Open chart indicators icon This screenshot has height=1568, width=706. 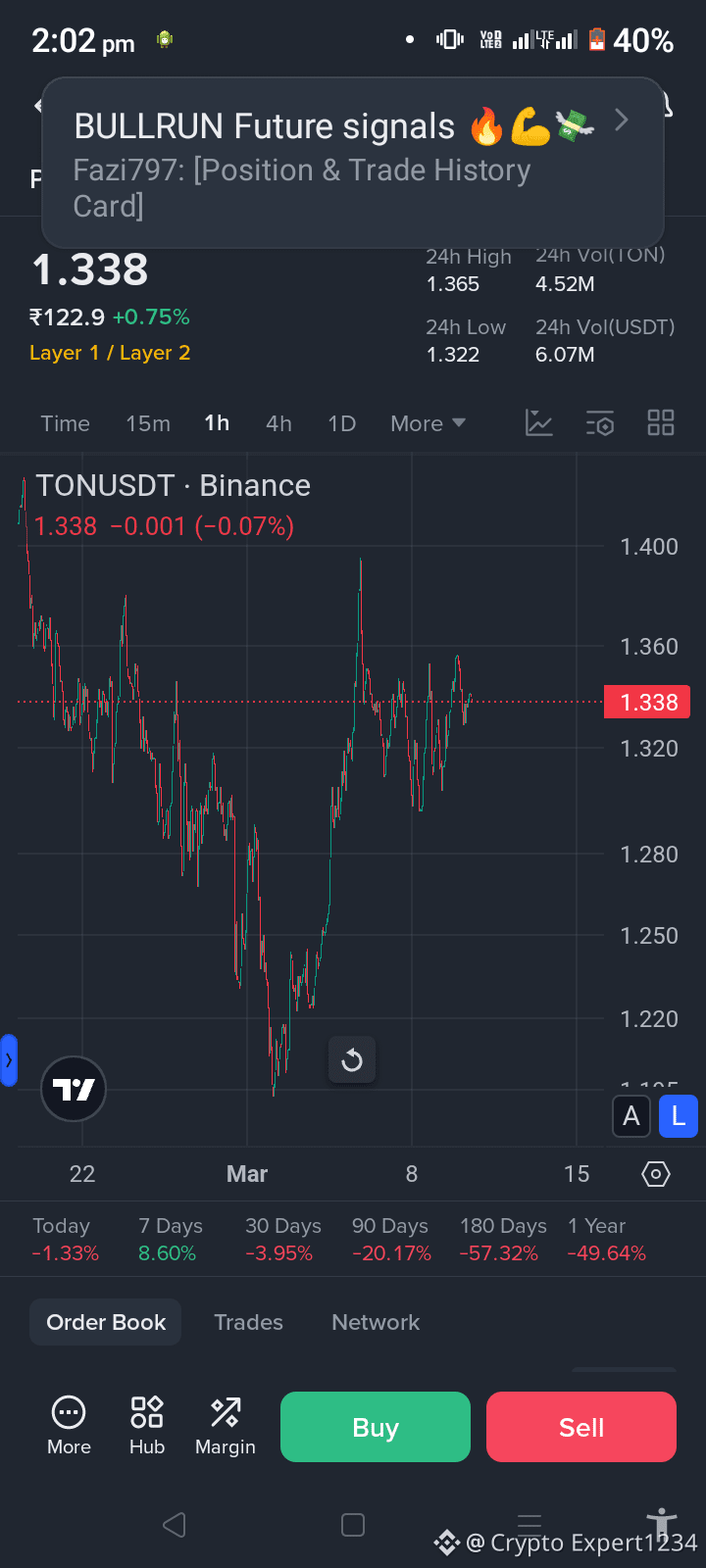539,423
